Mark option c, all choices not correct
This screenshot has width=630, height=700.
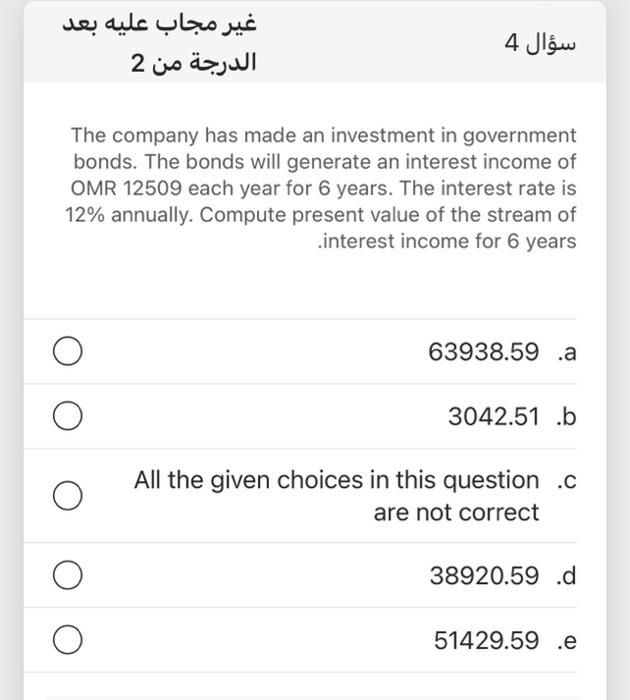click(68, 496)
